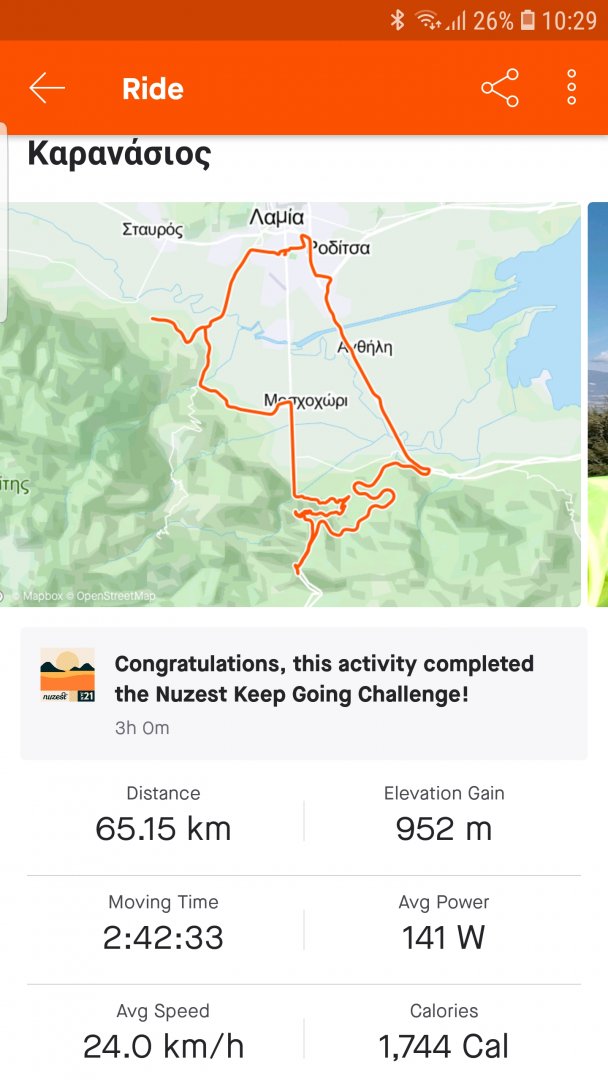Share this ride activity

click(500, 88)
